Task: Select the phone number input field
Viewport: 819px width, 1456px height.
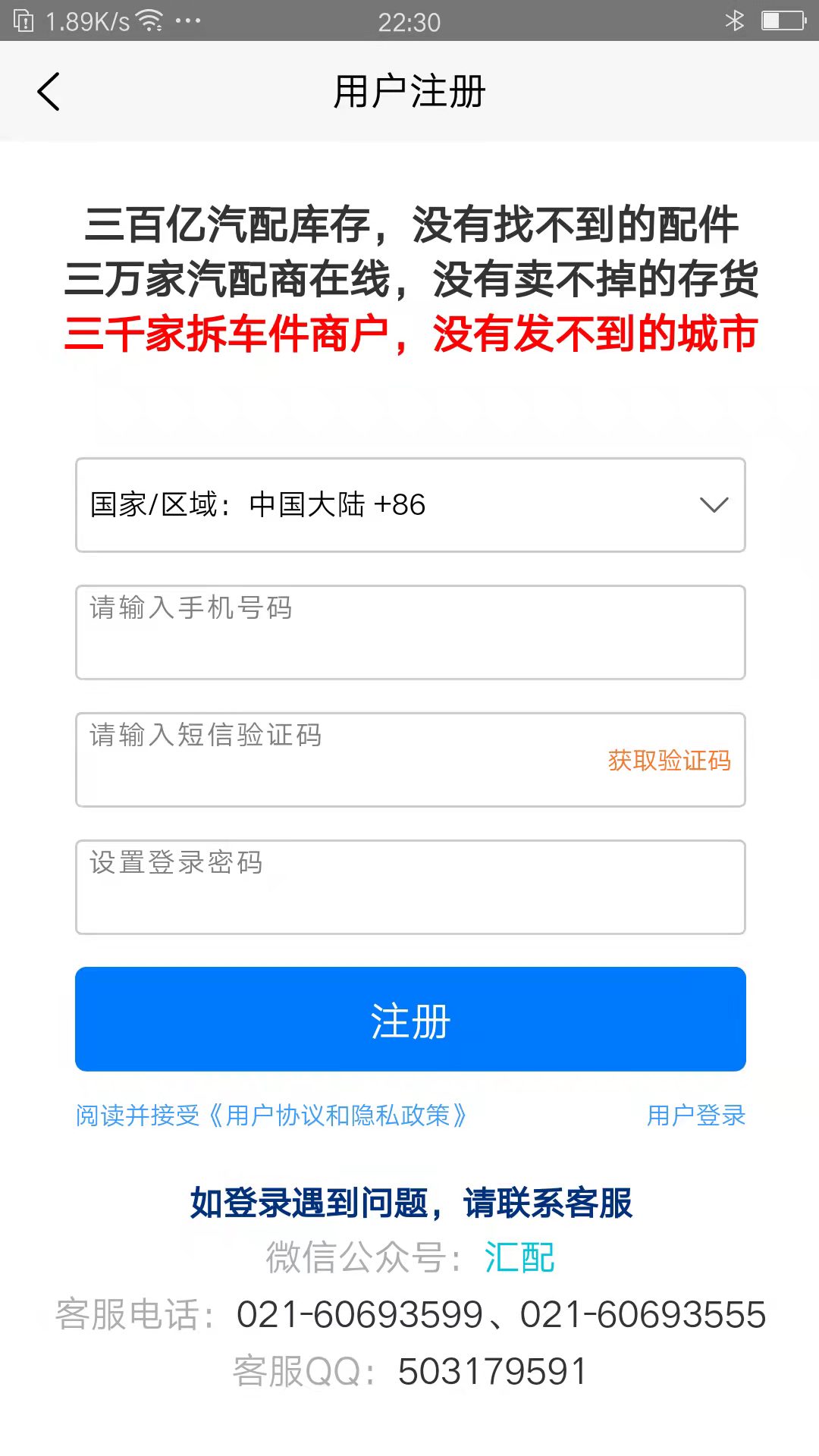Action: pyautogui.click(x=409, y=632)
